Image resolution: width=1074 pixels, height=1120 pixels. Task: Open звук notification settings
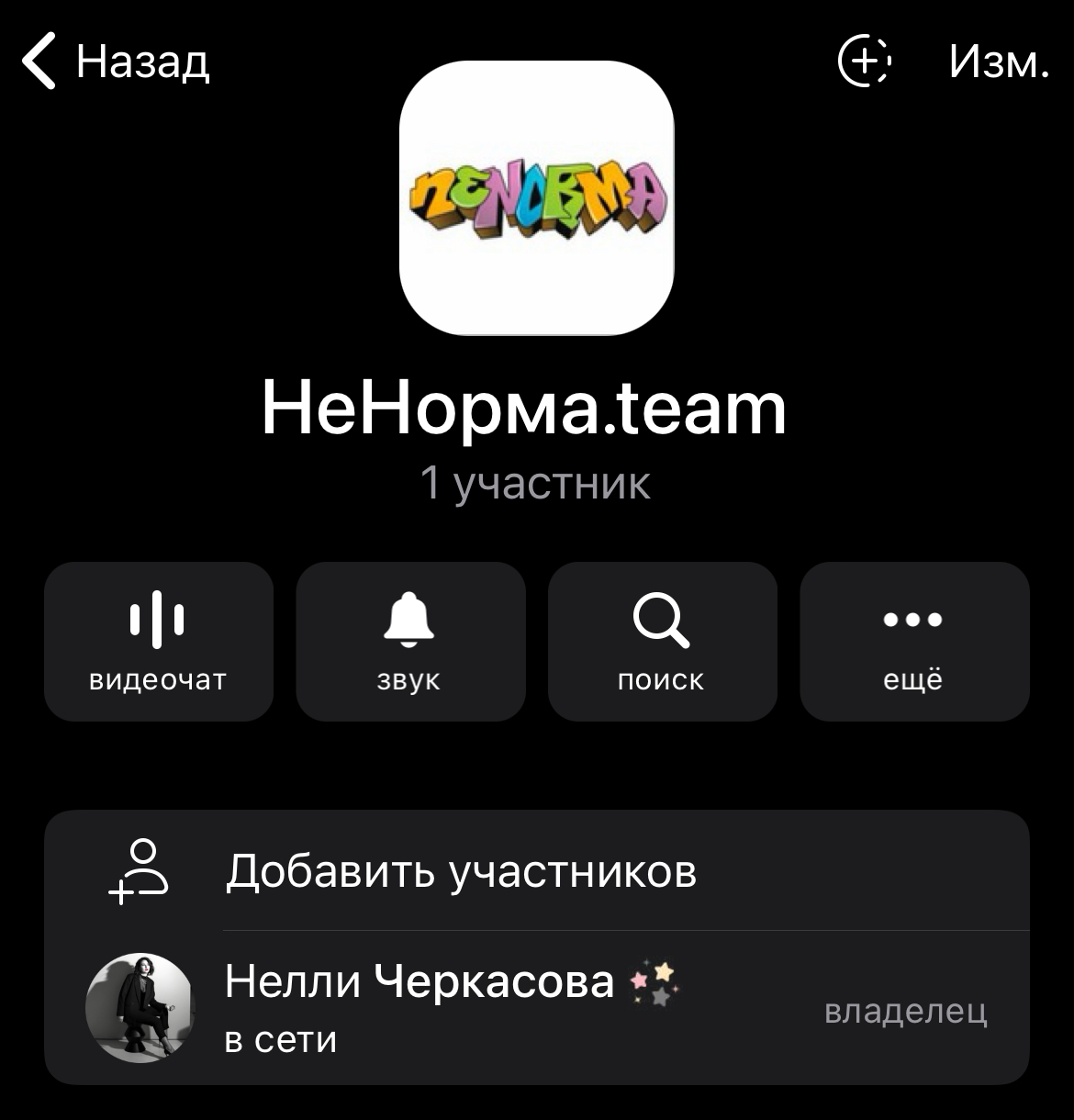(x=410, y=641)
